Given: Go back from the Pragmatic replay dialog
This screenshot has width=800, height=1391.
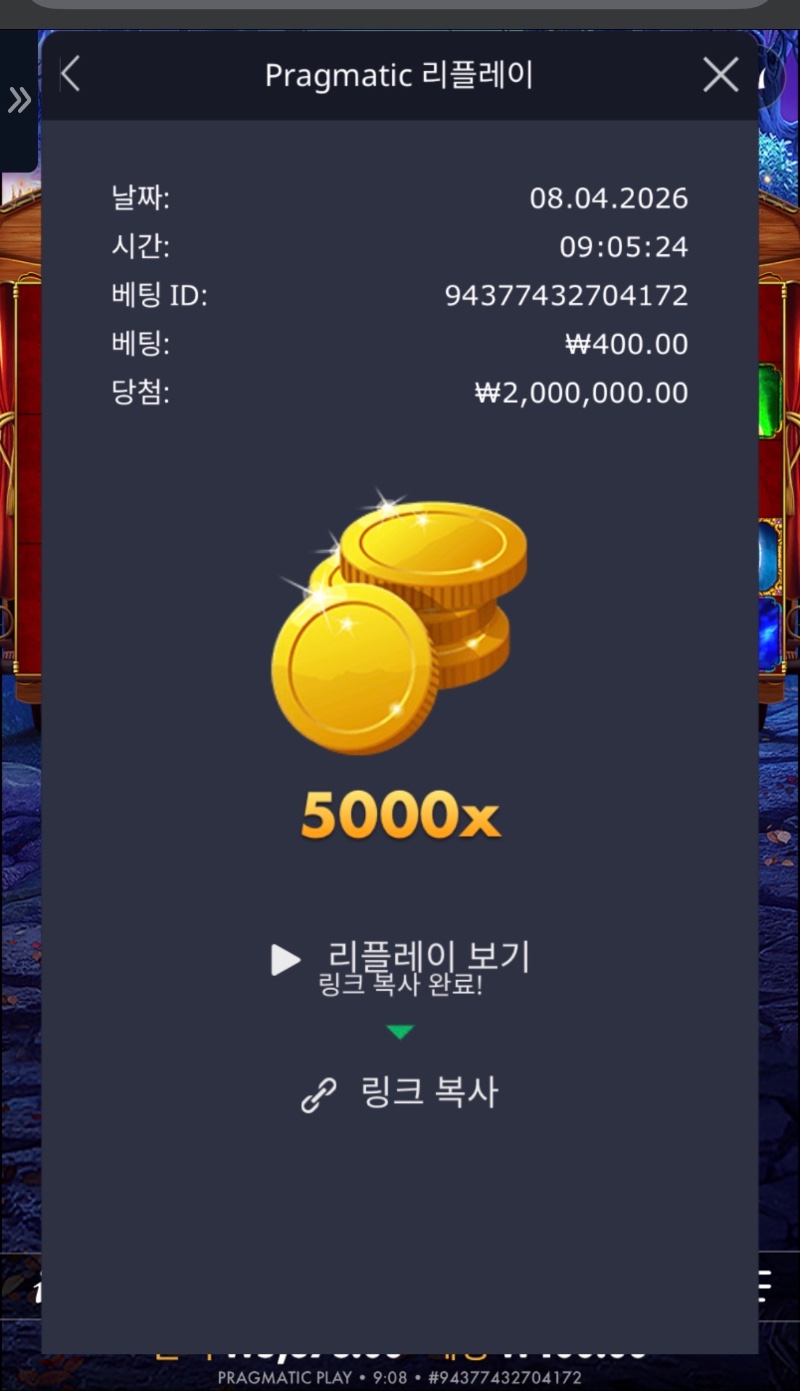Looking at the screenshot, I should pos(71,75).
